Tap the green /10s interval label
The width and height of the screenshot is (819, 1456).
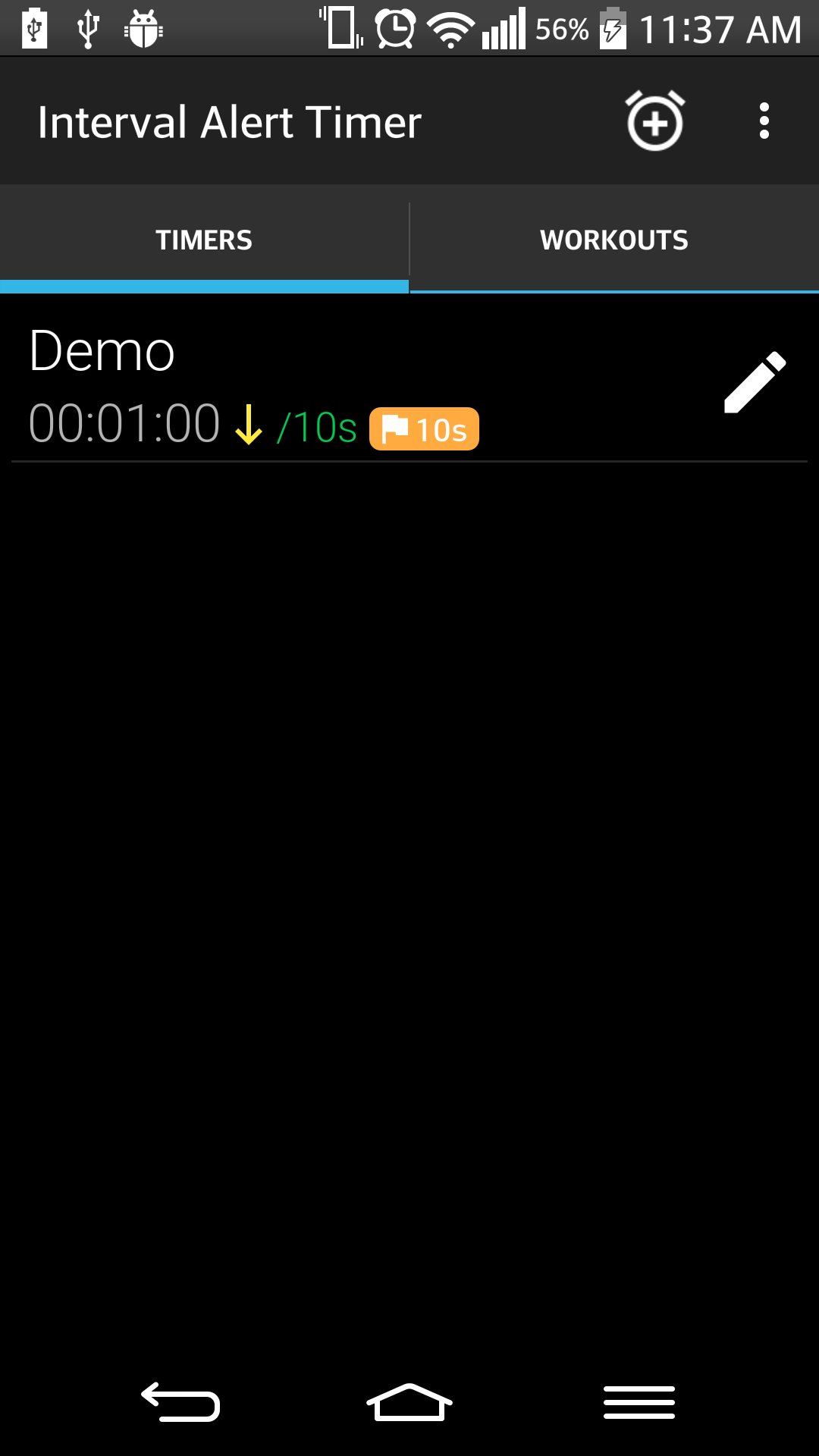pos(318,426)
